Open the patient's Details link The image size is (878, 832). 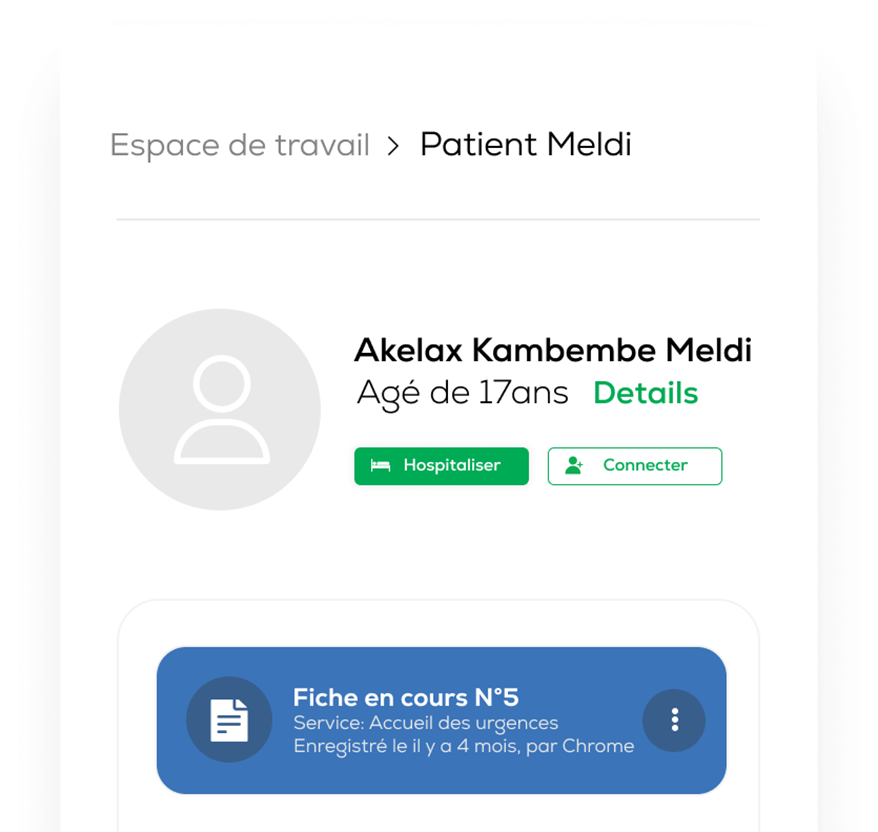pyautogui.click(x=645, y=393)
